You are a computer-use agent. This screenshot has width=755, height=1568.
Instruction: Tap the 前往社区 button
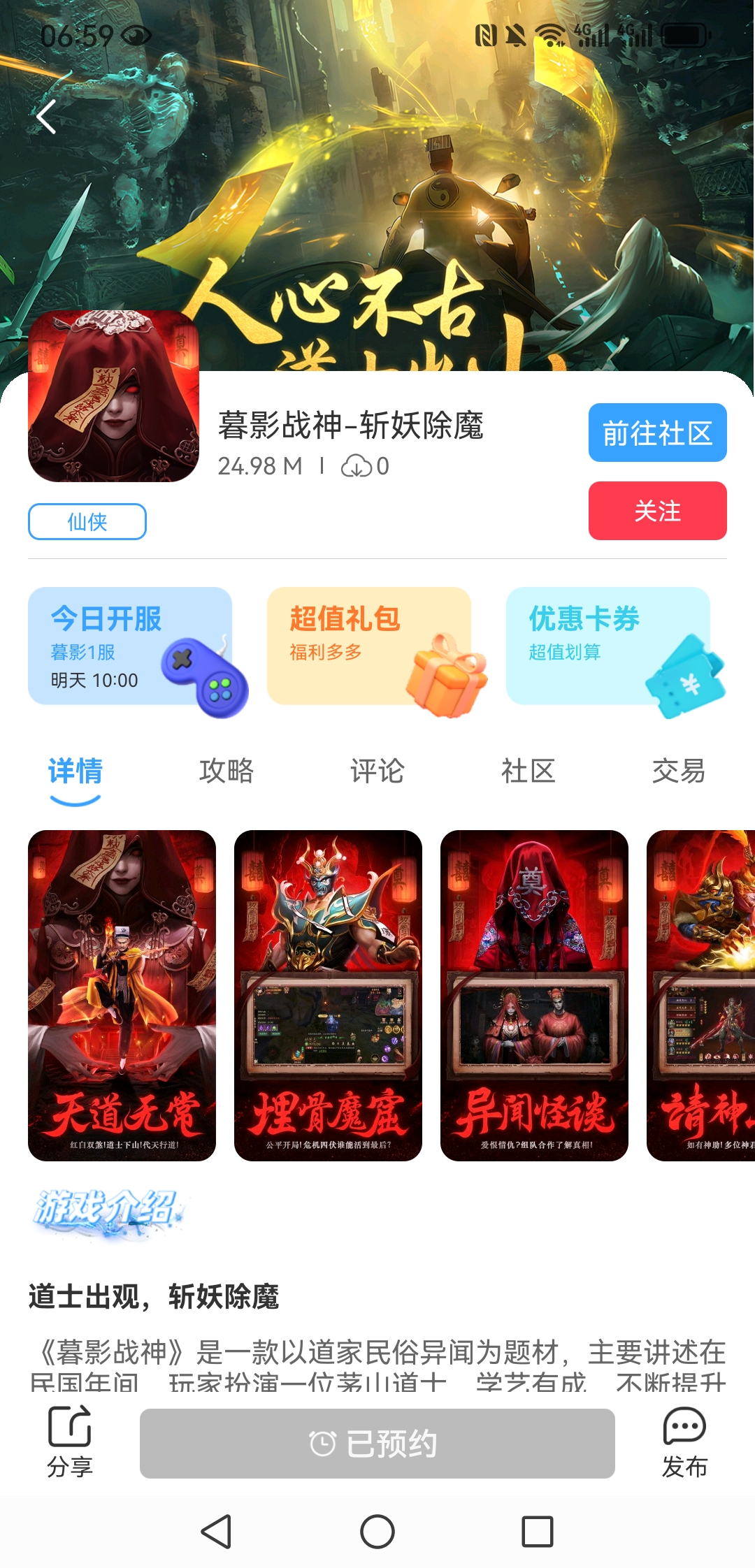[x=657, y=433]
